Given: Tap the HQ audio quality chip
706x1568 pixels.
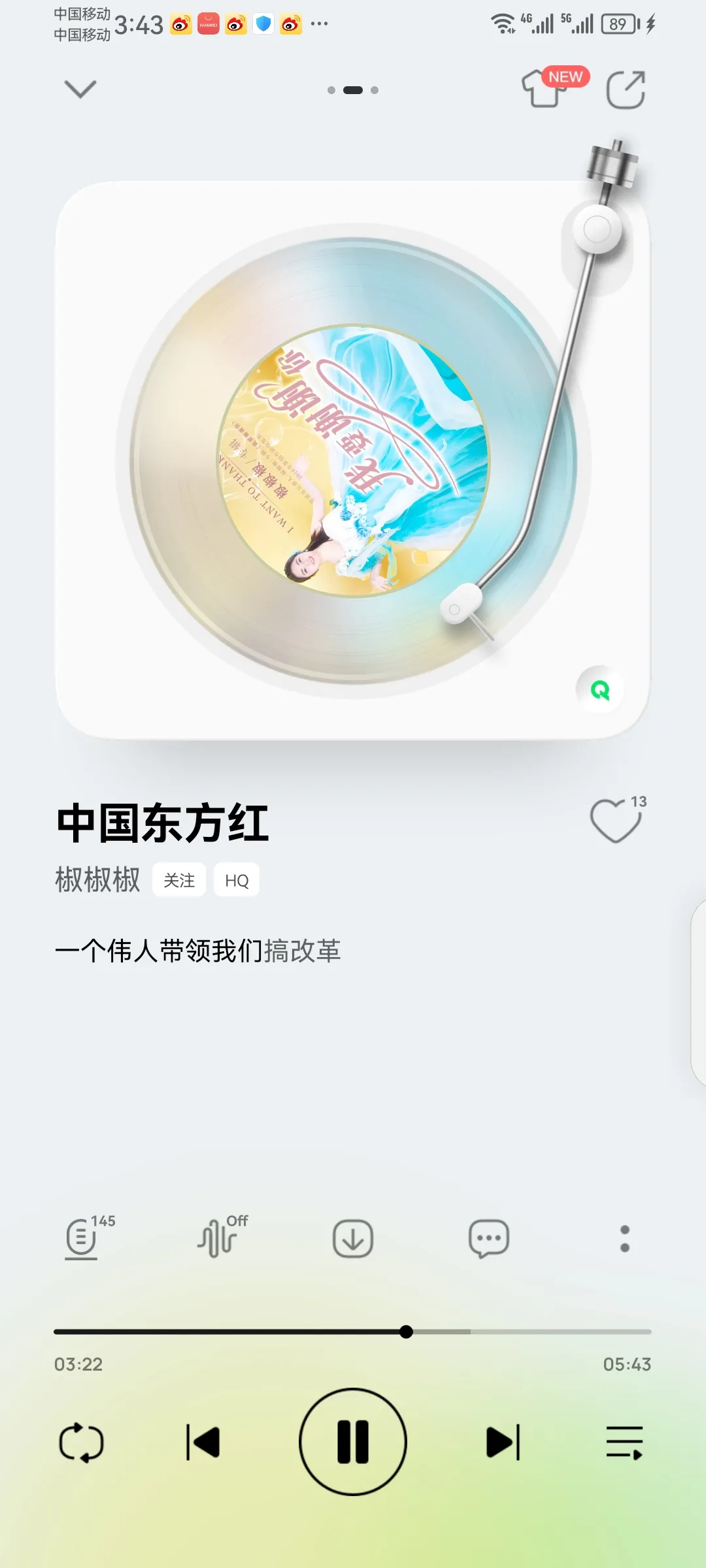Looking at the screenshot, I should (x=237, y=880).
